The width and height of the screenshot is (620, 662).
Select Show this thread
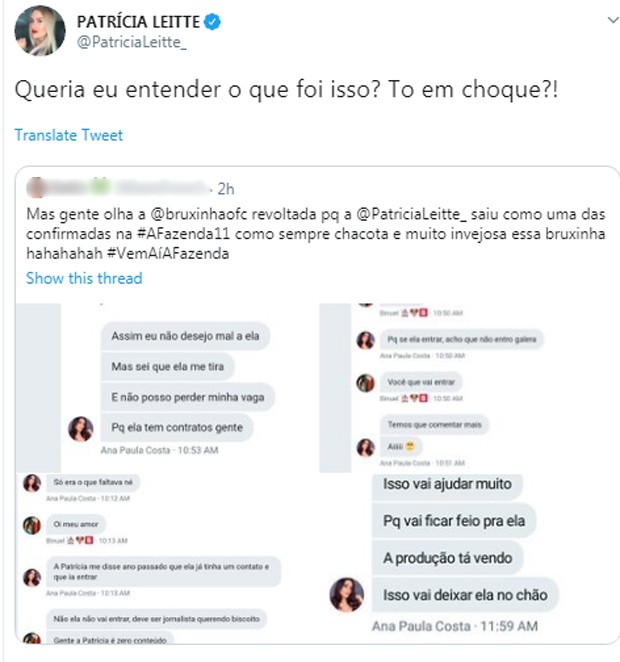(84, 278)
